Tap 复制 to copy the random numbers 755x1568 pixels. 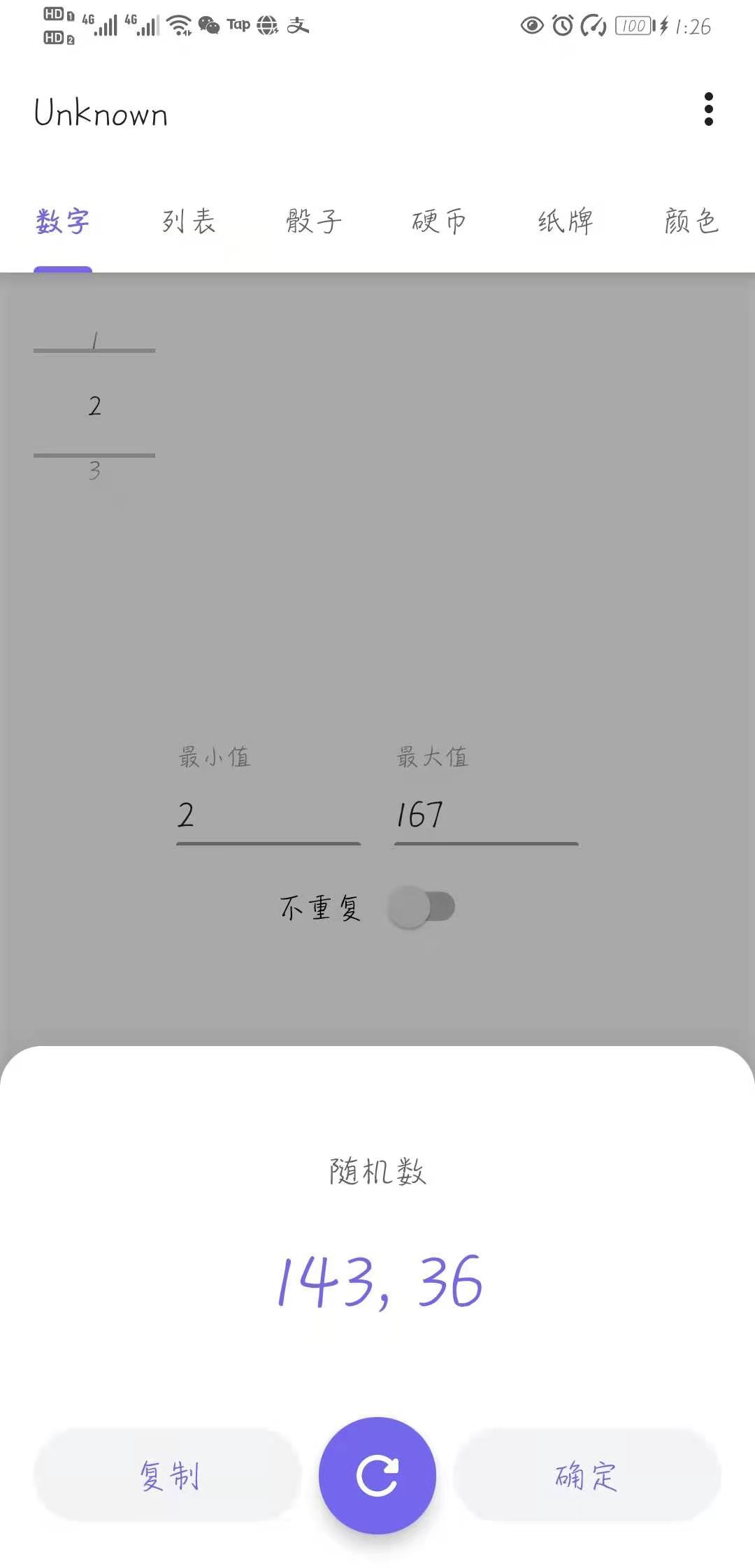(x=168, y=1475)
